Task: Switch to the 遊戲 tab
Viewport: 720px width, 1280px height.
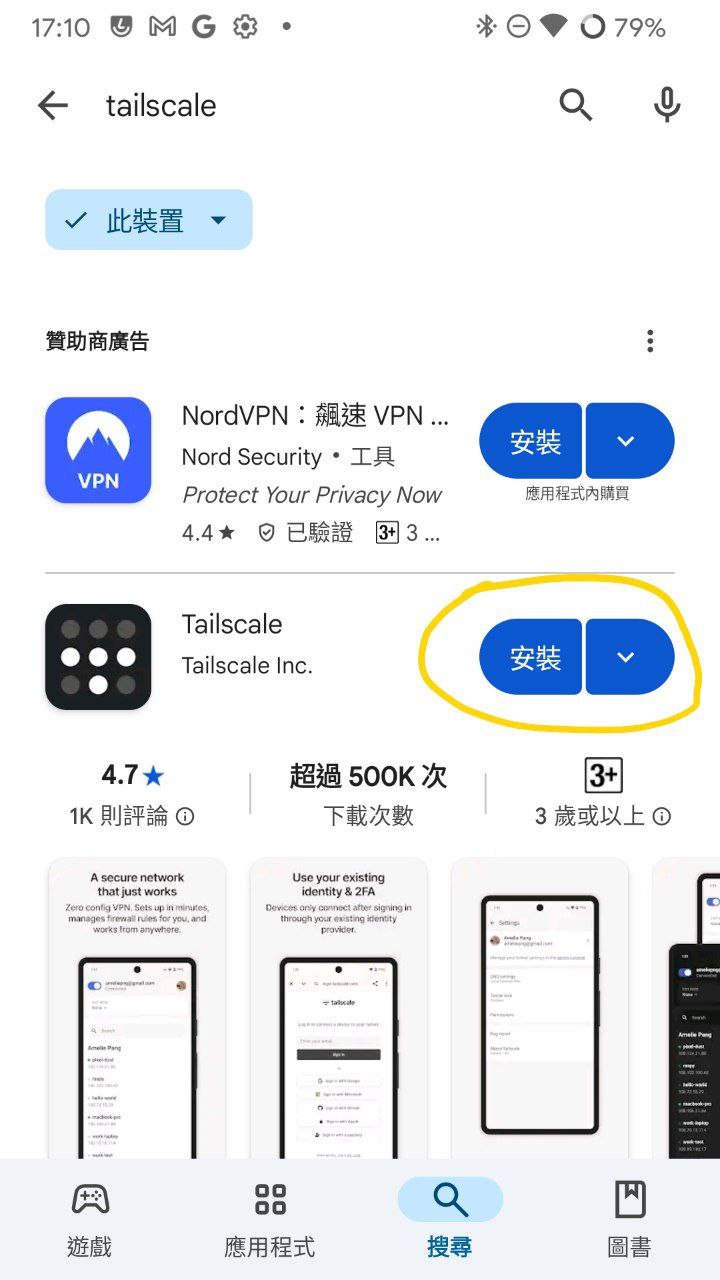Action: point(90,1219)
